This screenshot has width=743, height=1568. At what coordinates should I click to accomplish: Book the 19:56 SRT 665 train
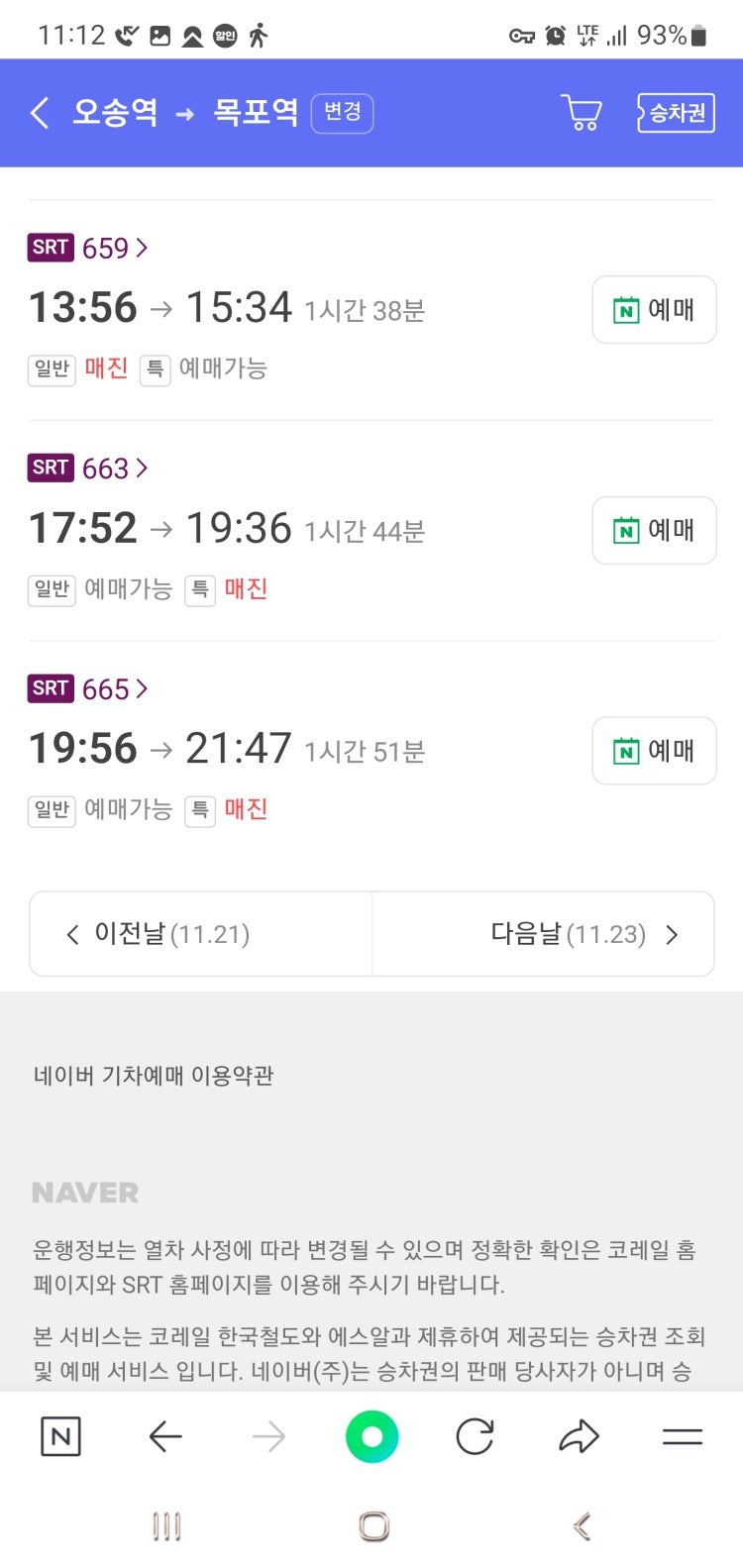pos(654,751)
